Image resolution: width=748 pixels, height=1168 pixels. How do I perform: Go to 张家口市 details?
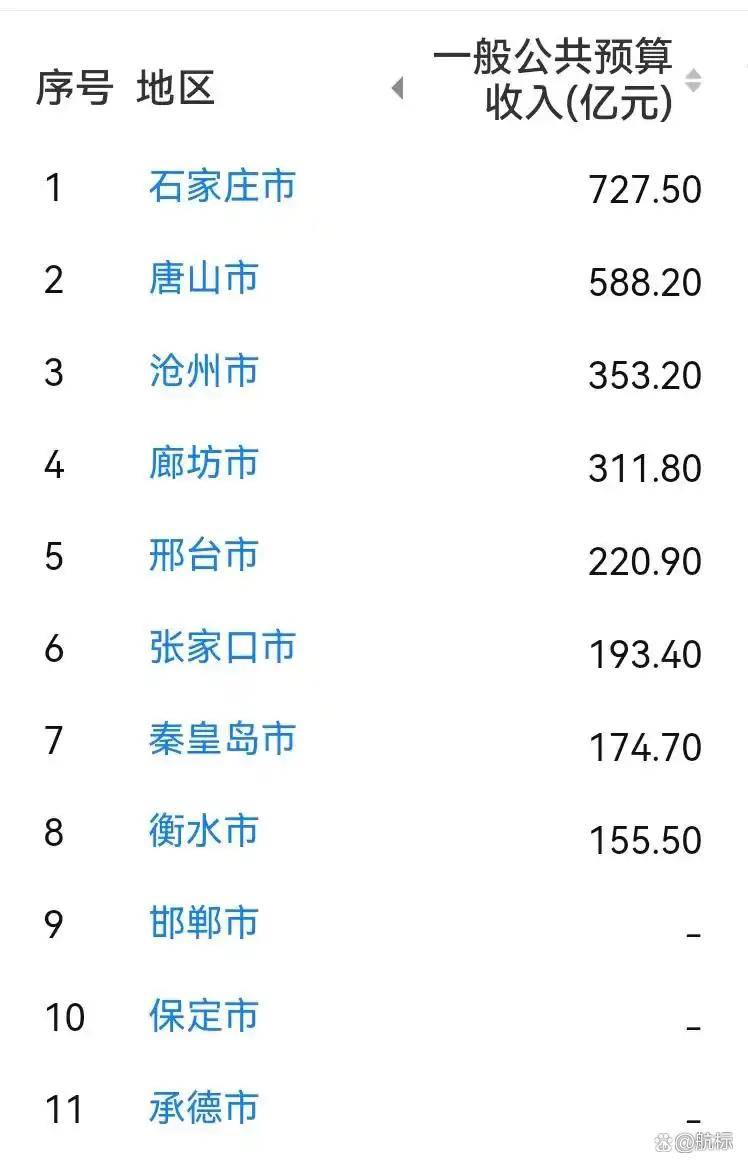222,647
